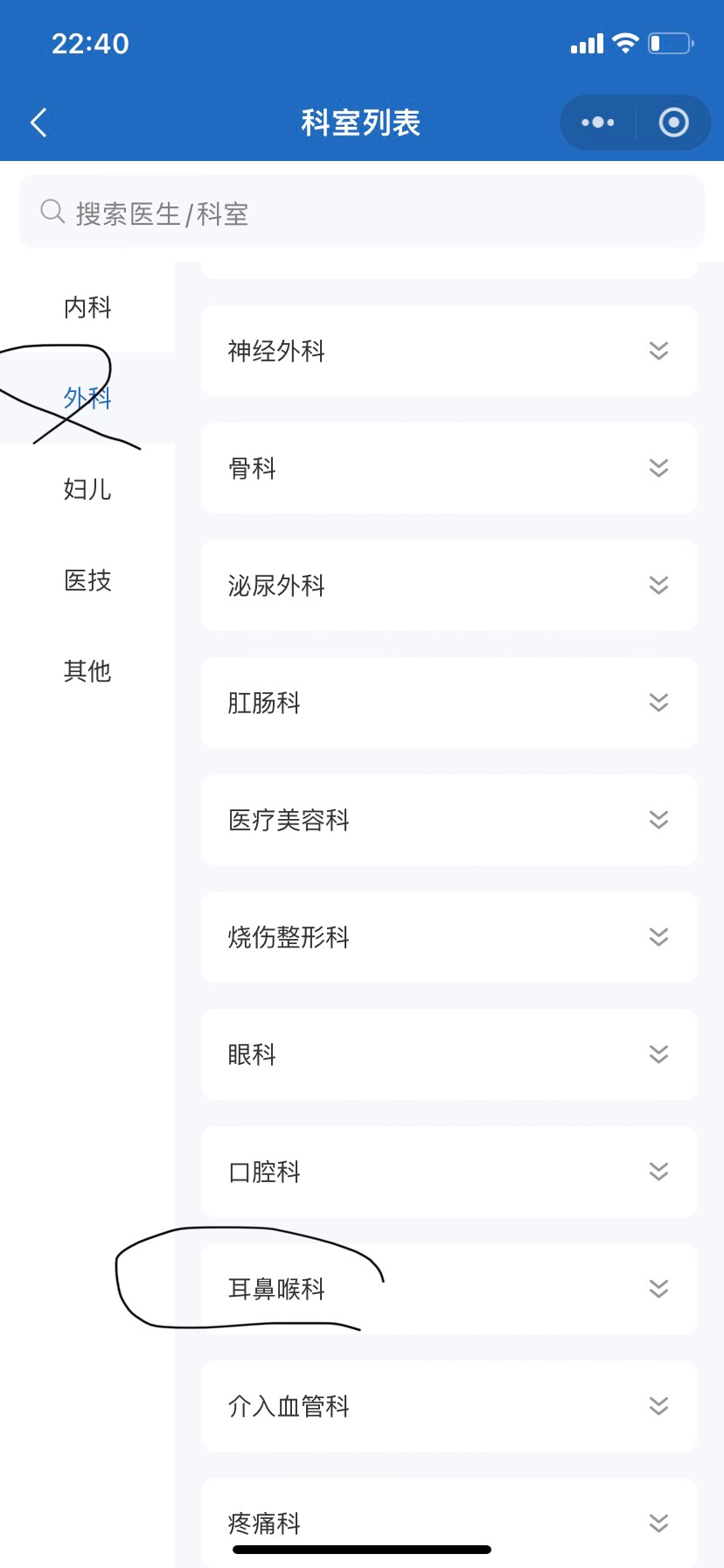
Task: Expand the 眼科 department
Action: tap(449, 1054)
